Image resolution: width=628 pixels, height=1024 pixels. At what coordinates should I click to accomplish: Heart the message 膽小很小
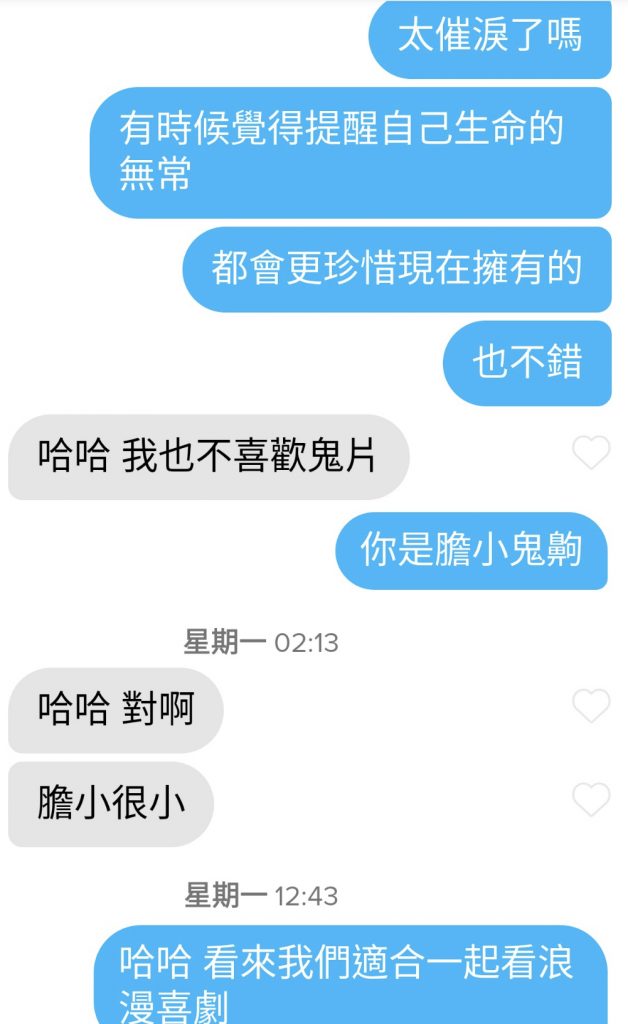590,800
